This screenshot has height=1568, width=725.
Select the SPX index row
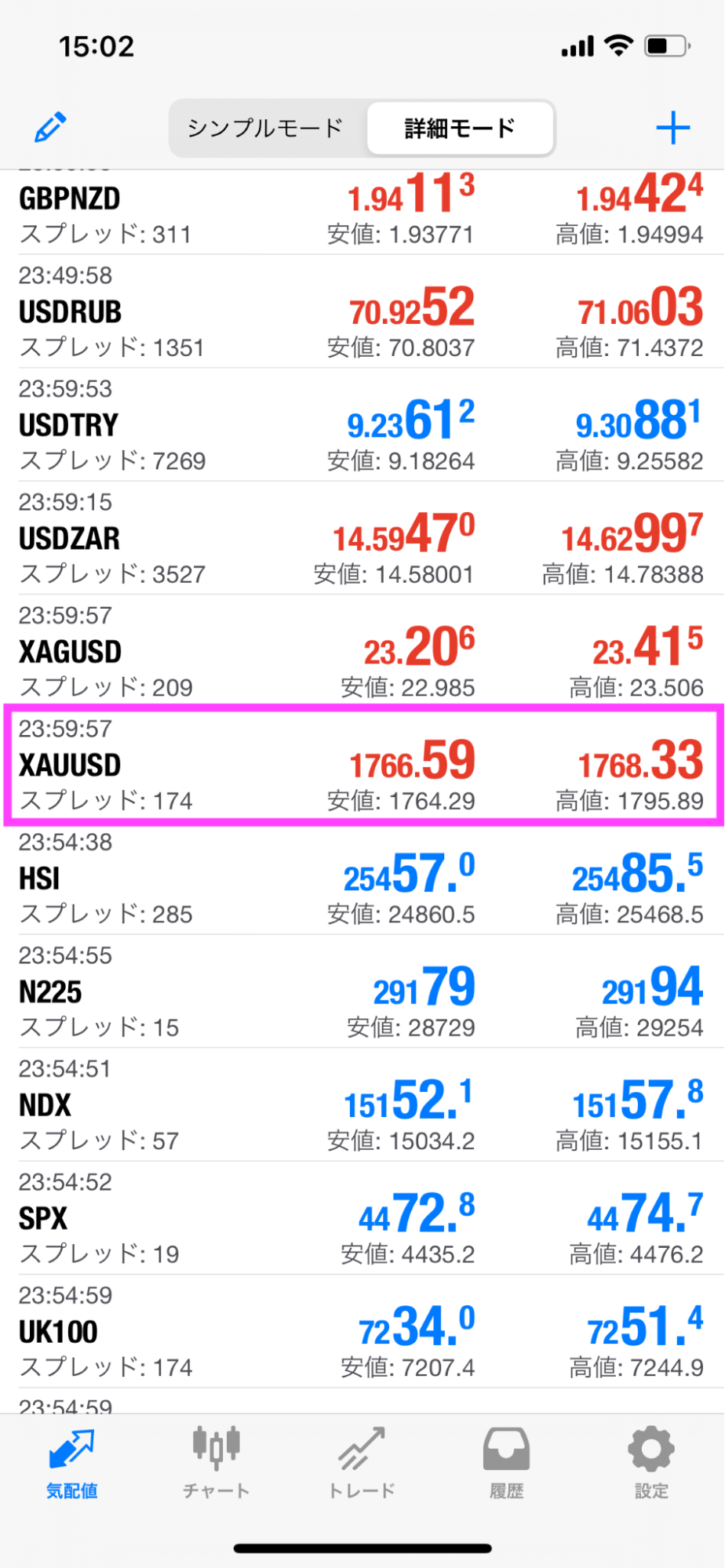tap(362, 1218)
